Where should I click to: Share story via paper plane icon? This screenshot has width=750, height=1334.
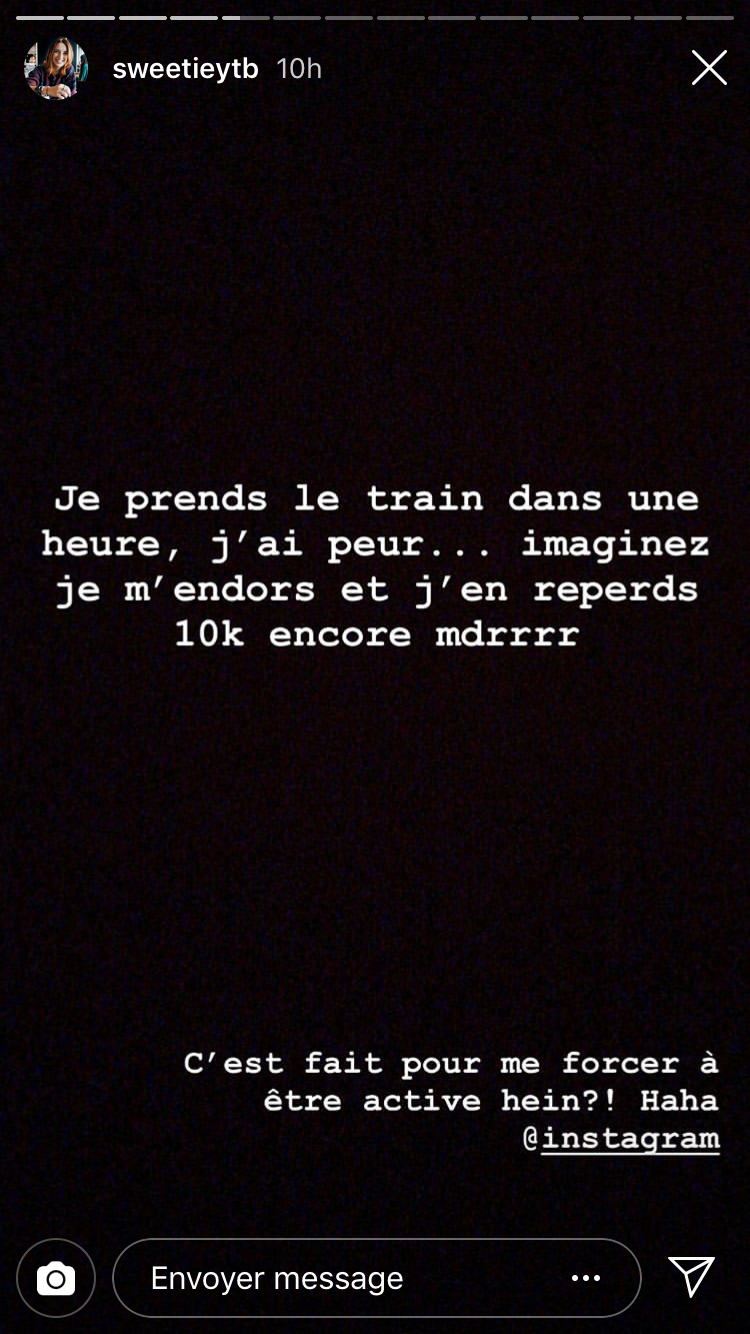691,1277
